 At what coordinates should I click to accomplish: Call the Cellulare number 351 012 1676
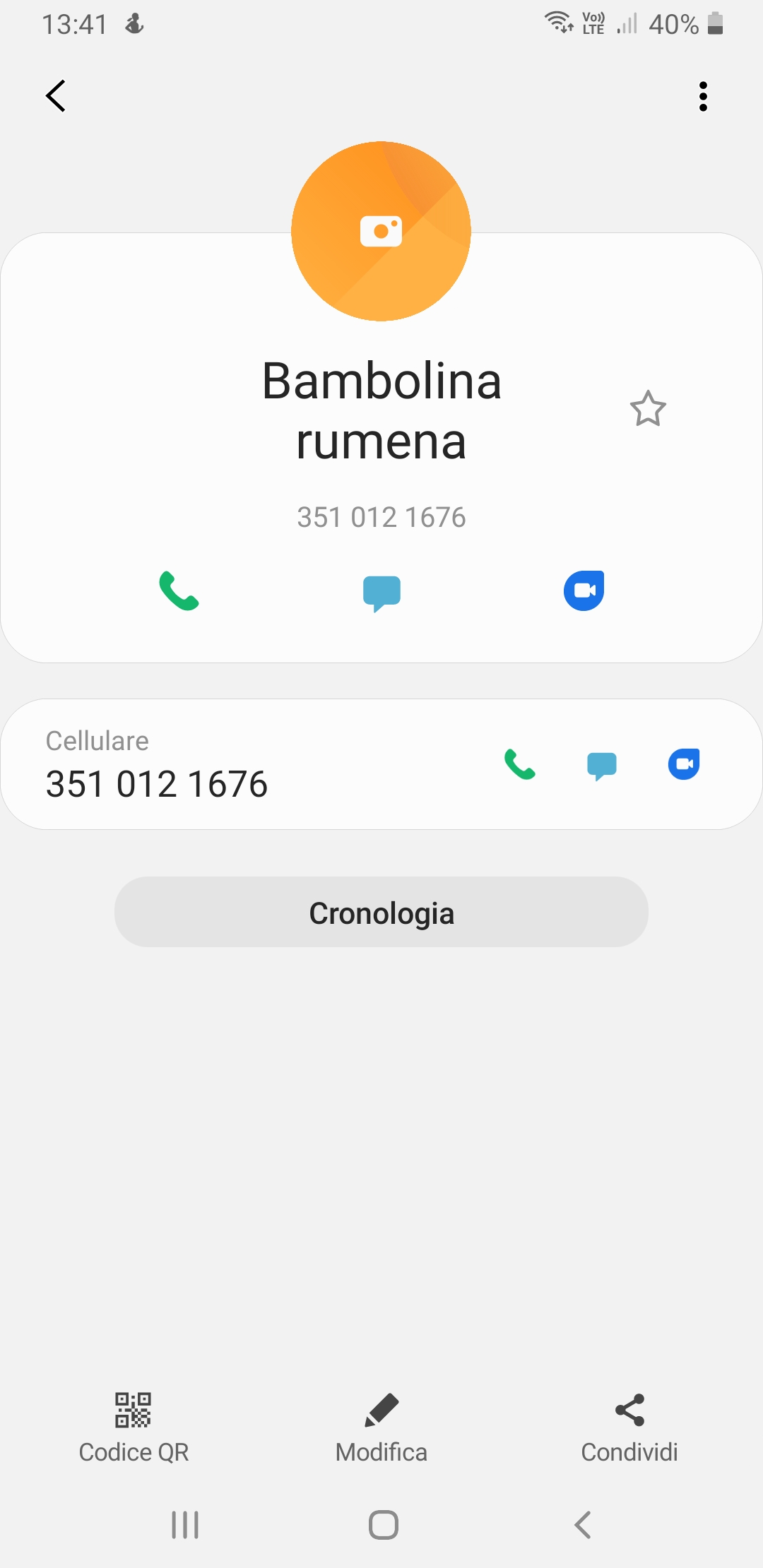[520, 764]
